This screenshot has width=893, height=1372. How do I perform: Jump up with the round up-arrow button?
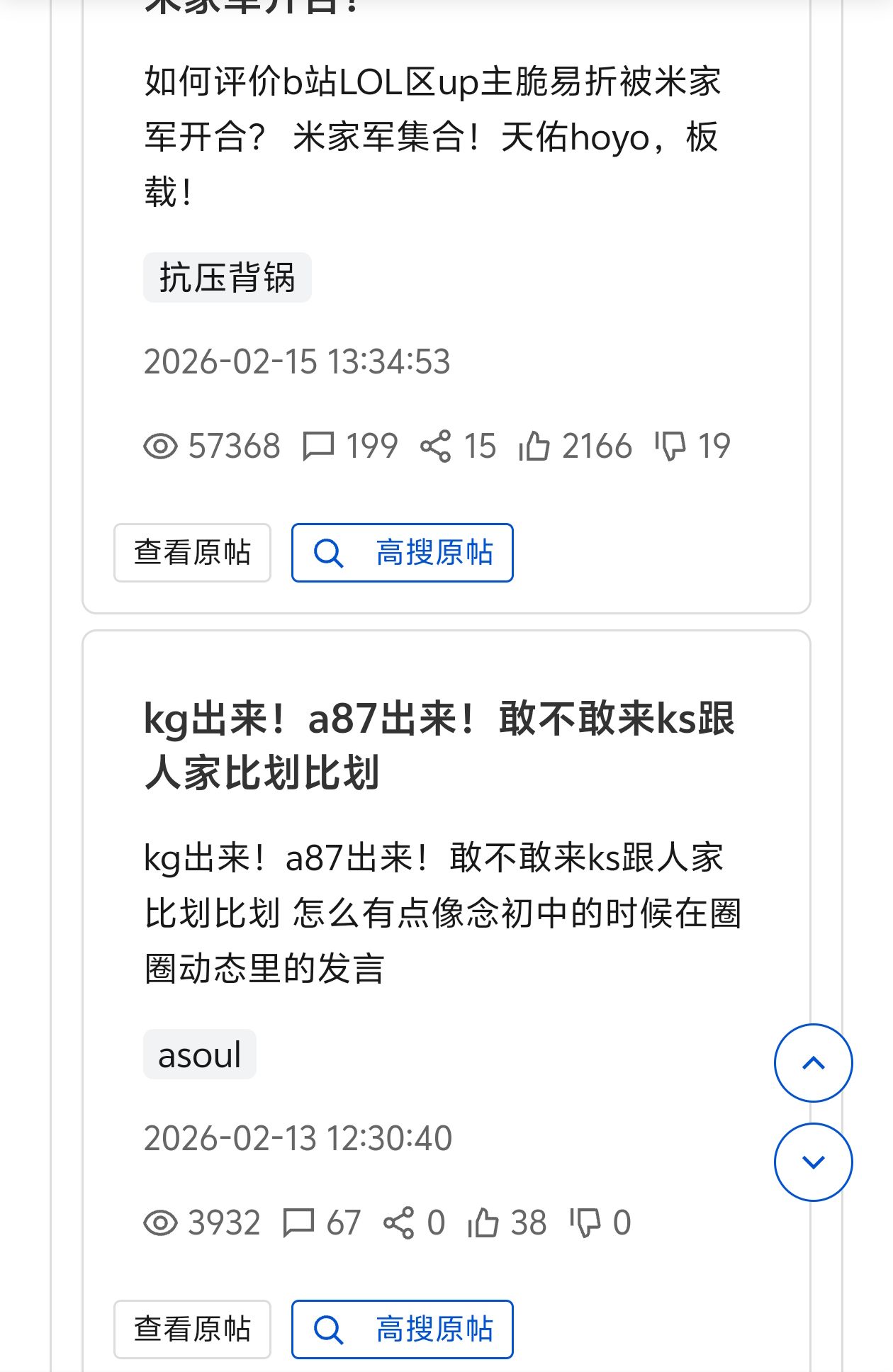coord(814,1063)
